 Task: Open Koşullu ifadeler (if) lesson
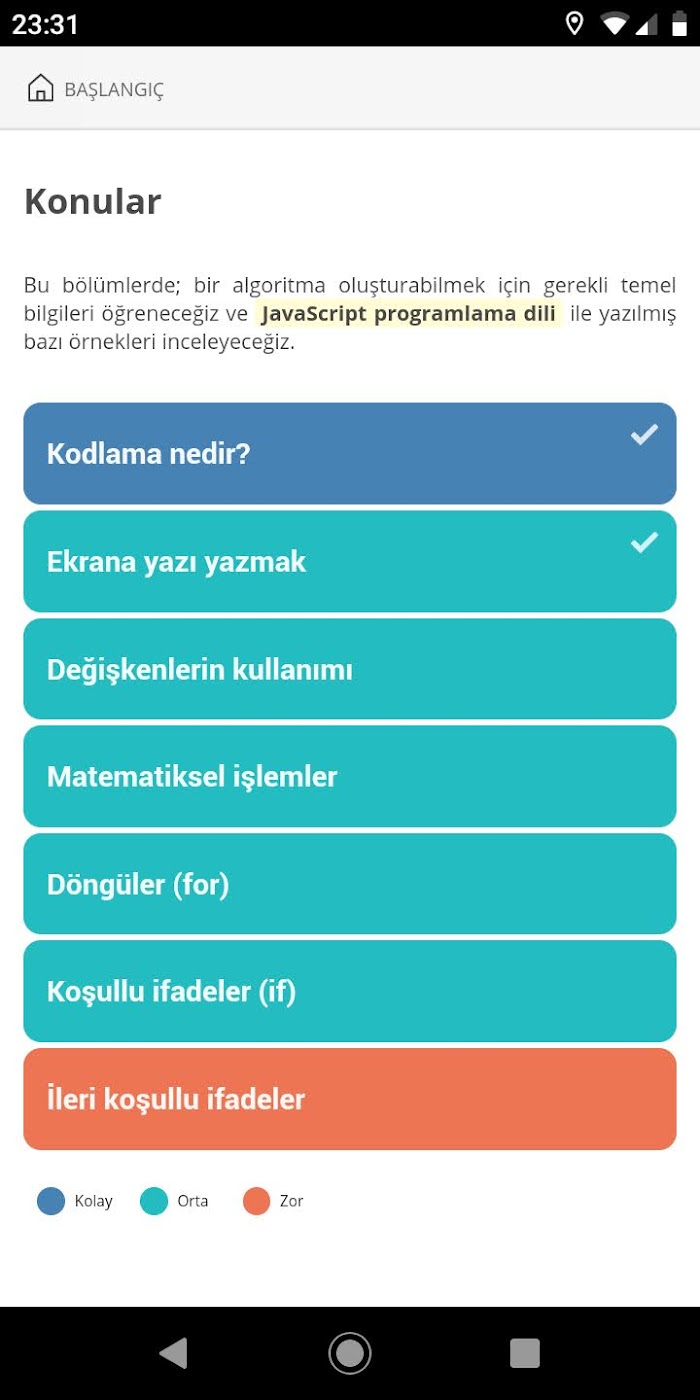pyautogui.click(x=350, y=991)
